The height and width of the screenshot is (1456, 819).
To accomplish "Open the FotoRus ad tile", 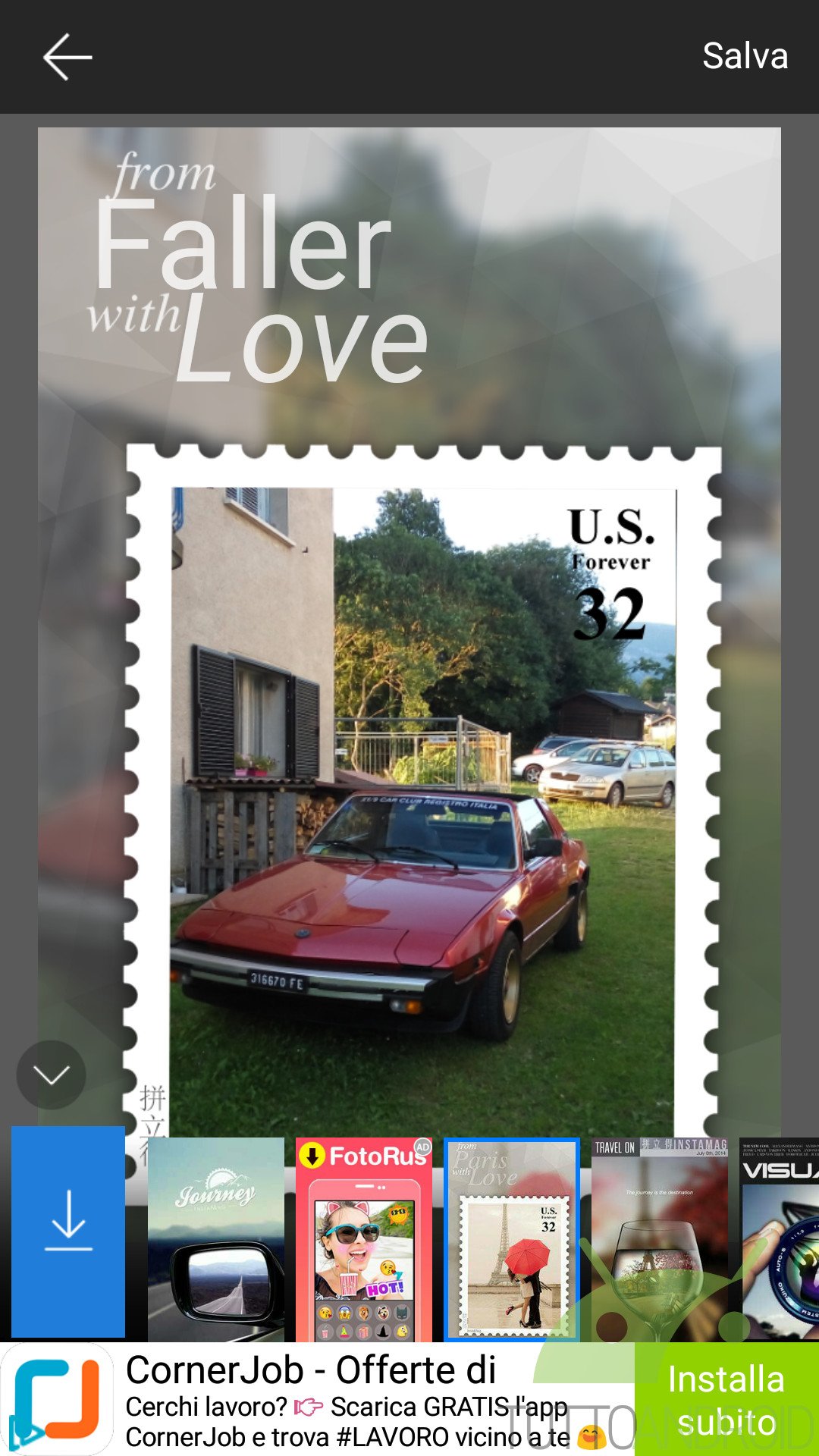I will (x=364, y=1240).
